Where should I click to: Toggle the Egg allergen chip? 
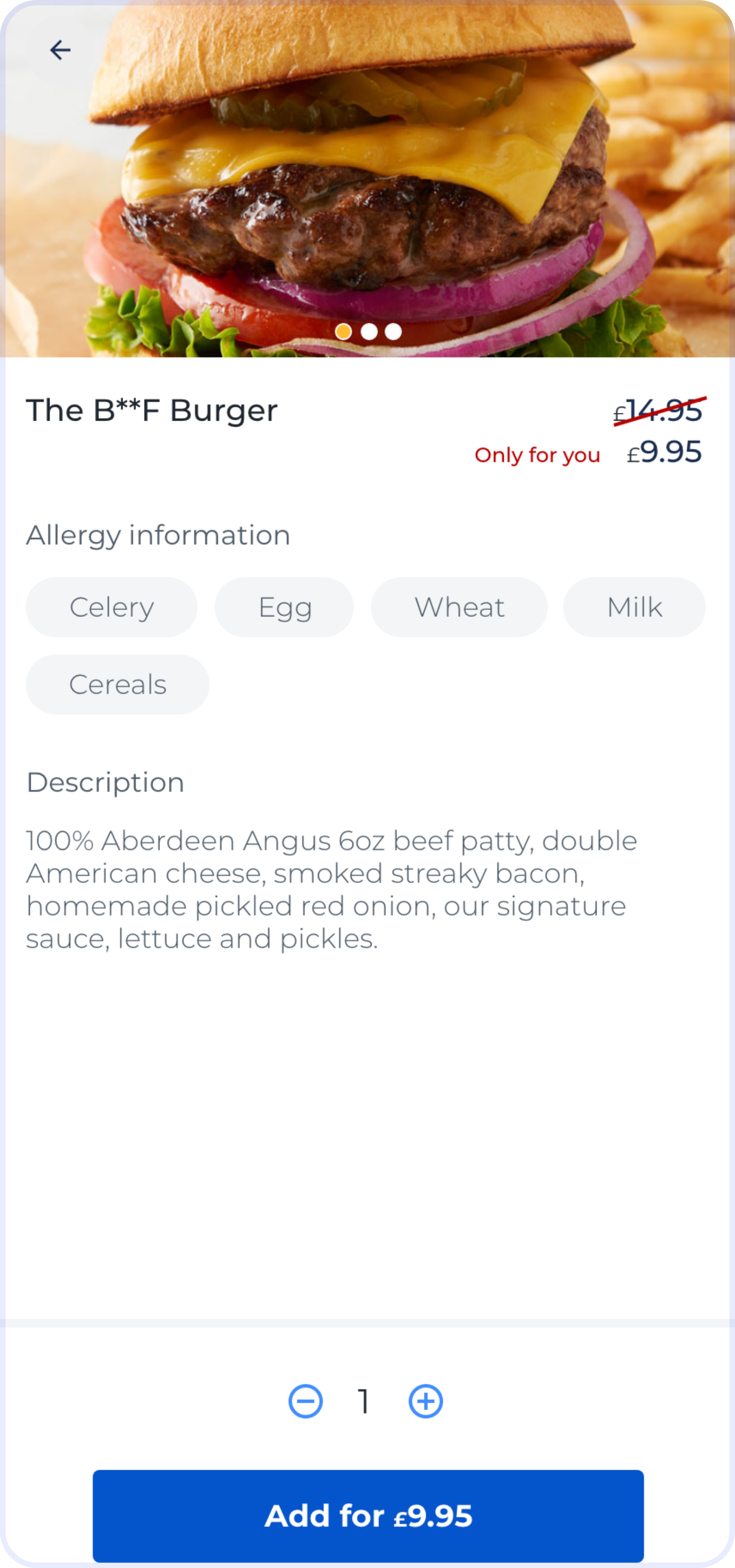tap(284, 606)
